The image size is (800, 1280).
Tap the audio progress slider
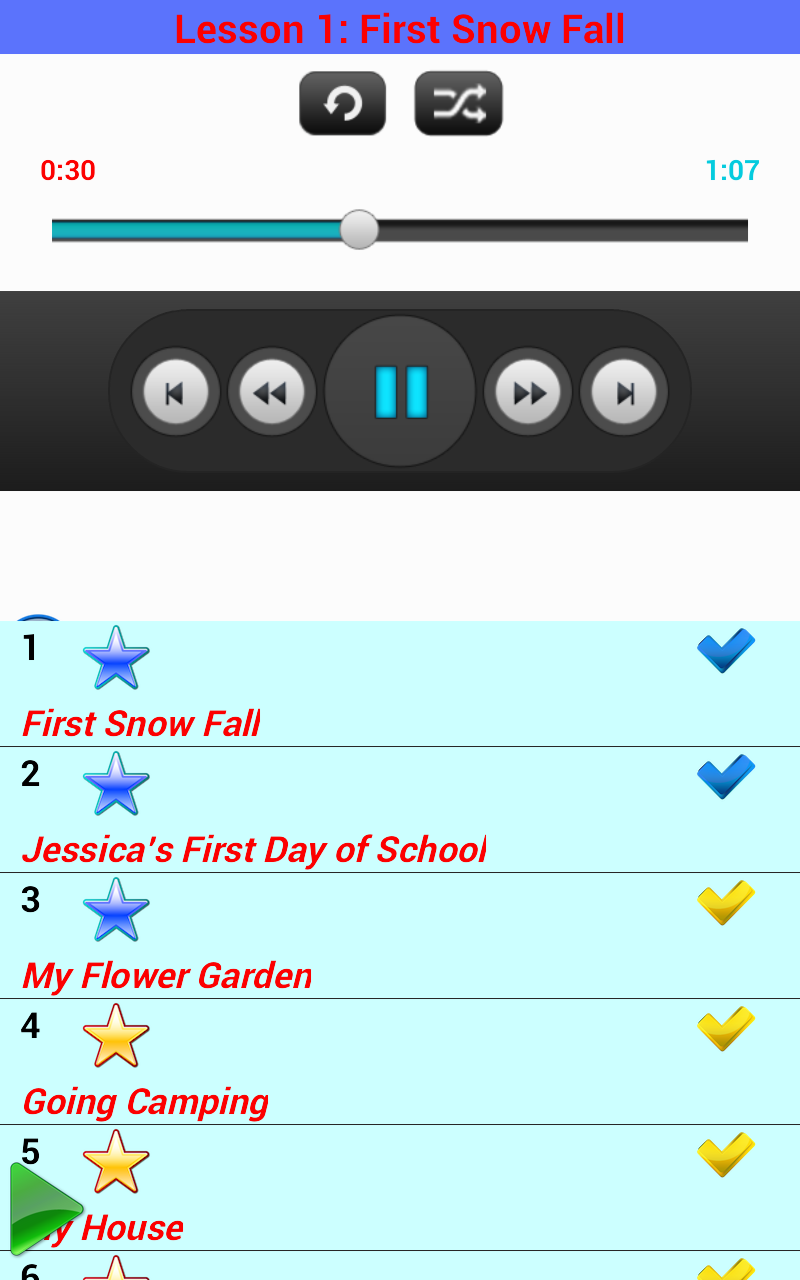[x=400, y=230]
